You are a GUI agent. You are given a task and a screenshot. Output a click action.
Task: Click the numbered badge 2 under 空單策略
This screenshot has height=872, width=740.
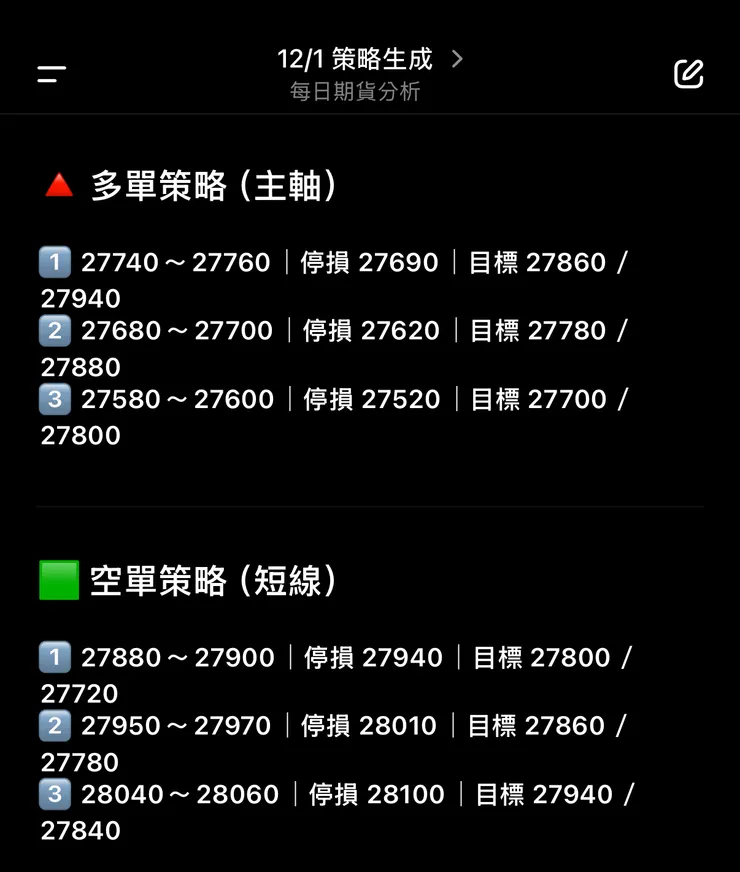click(x=53, y=726)
